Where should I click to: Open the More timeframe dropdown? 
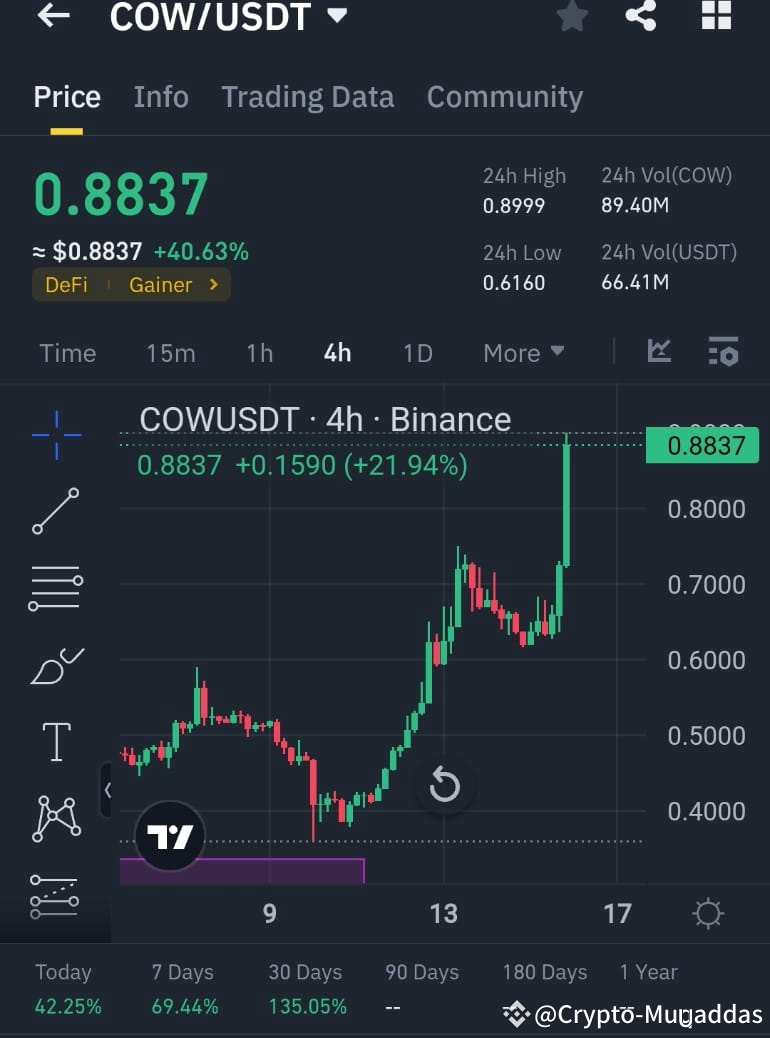[523, 352]
